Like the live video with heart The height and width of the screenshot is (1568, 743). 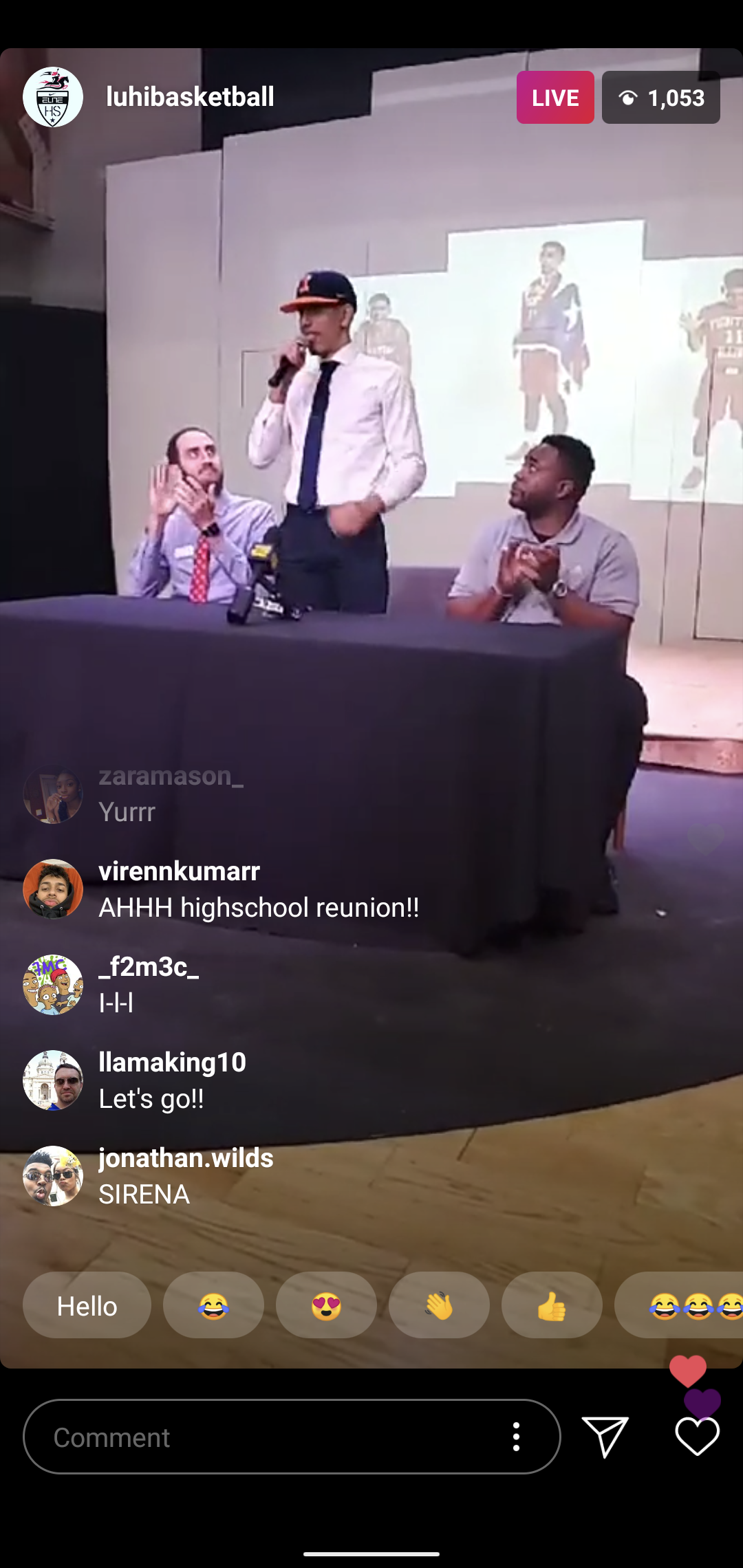click(697, 1437)
